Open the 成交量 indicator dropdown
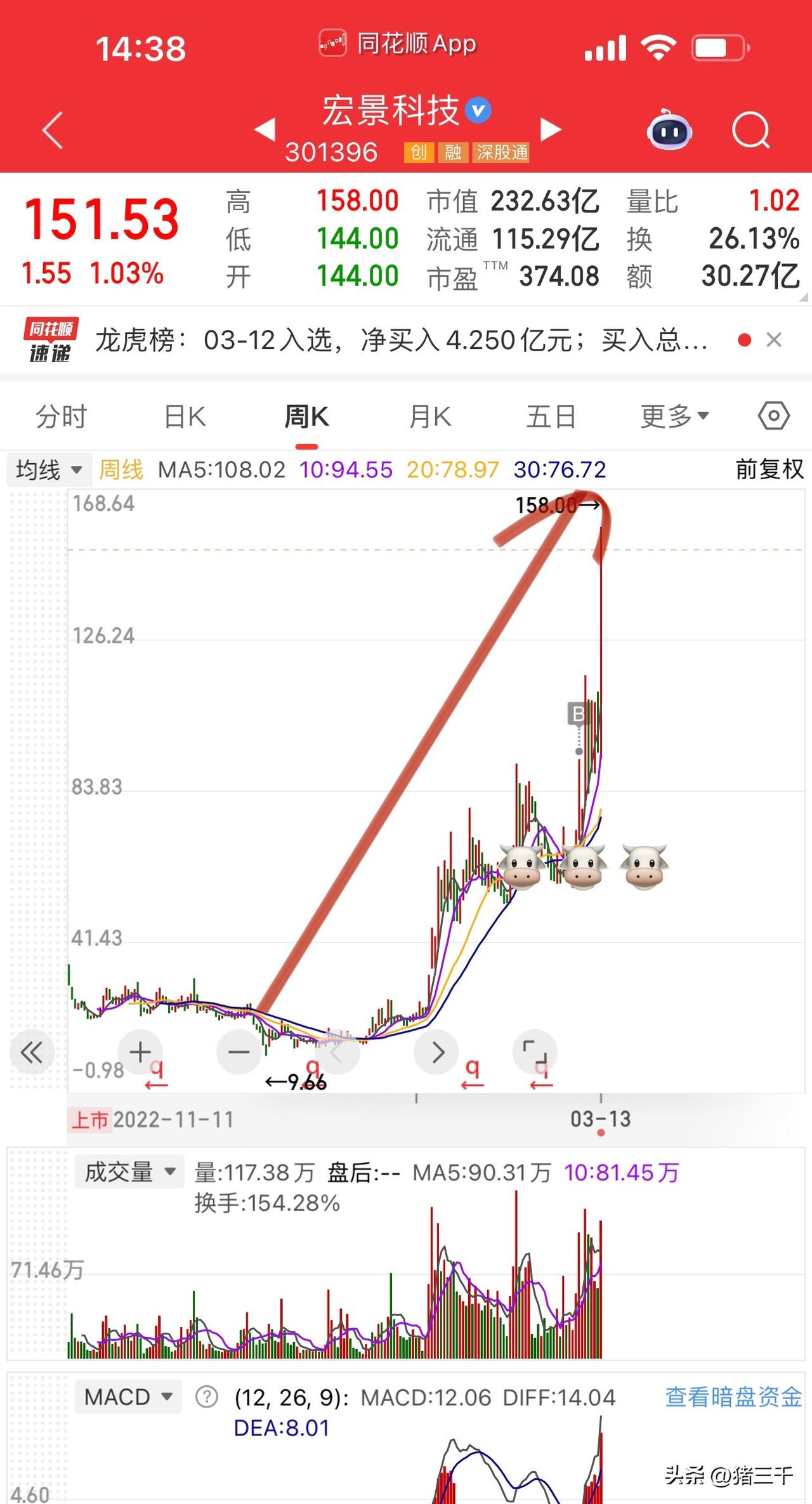Image resolution: width=812 pixels, height=1504 pixels. (129, 1172)
